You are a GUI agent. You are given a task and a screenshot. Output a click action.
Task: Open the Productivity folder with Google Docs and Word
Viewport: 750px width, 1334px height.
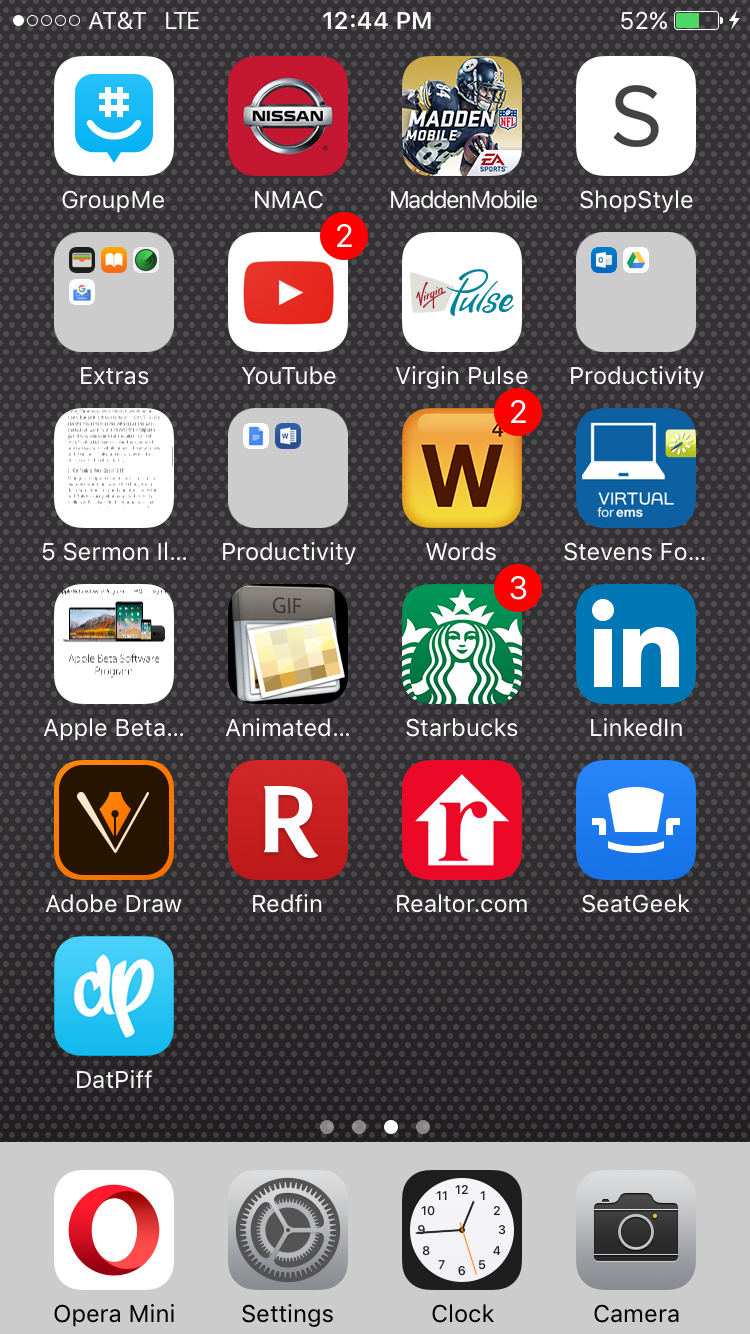pos(288,468)
